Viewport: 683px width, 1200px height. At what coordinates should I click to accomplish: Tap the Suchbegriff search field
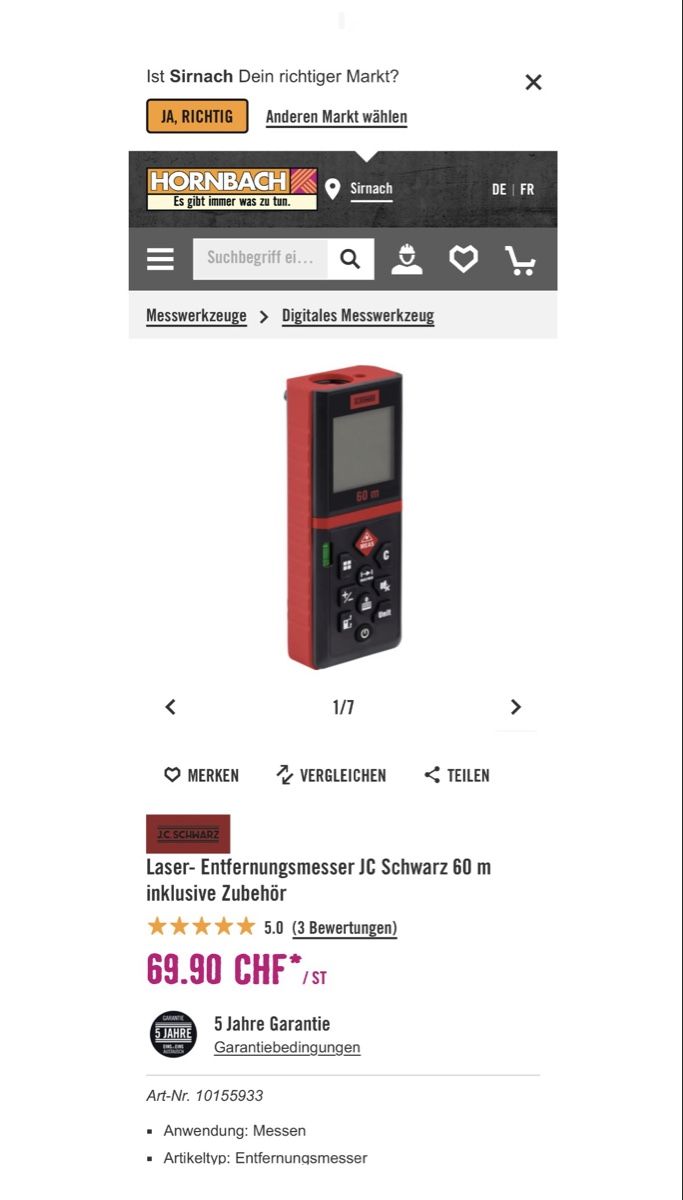260,258
